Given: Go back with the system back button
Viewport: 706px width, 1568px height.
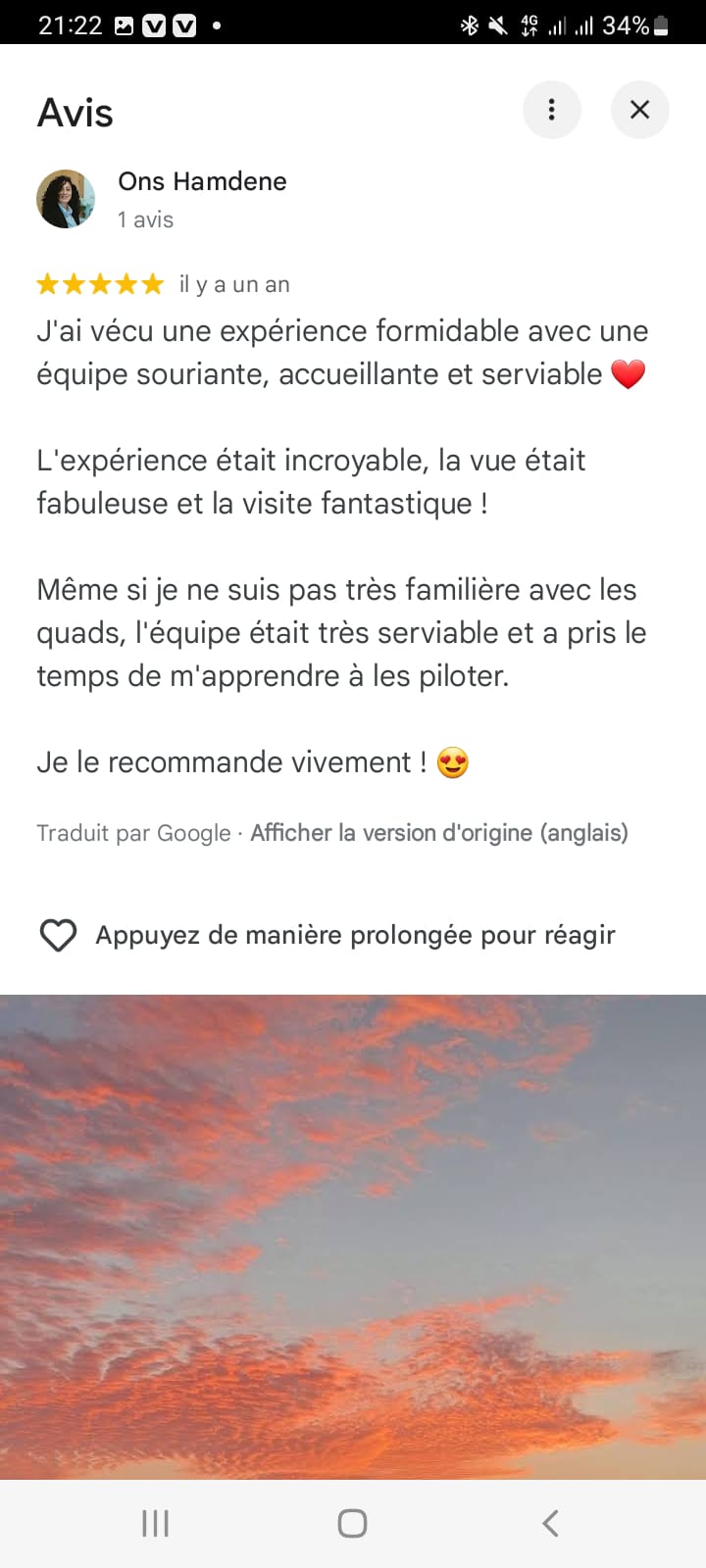Looking at the screenshot, I should 550,1523.
